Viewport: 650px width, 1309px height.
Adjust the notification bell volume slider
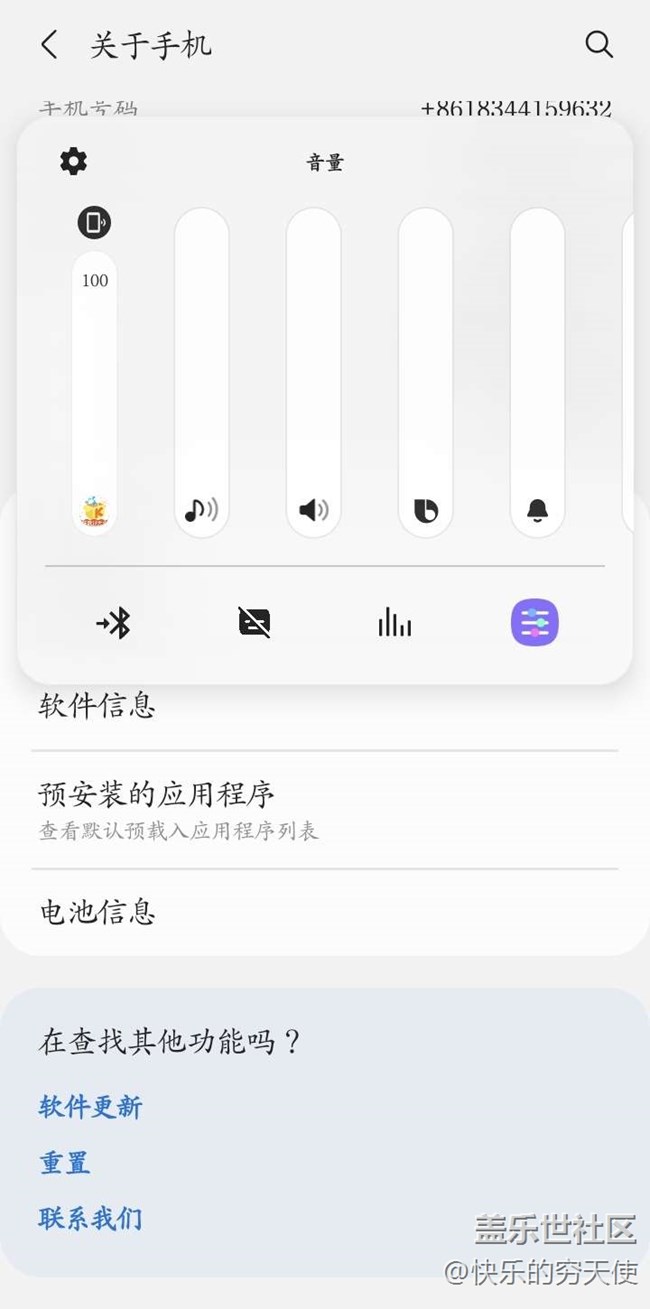[538, 372]
